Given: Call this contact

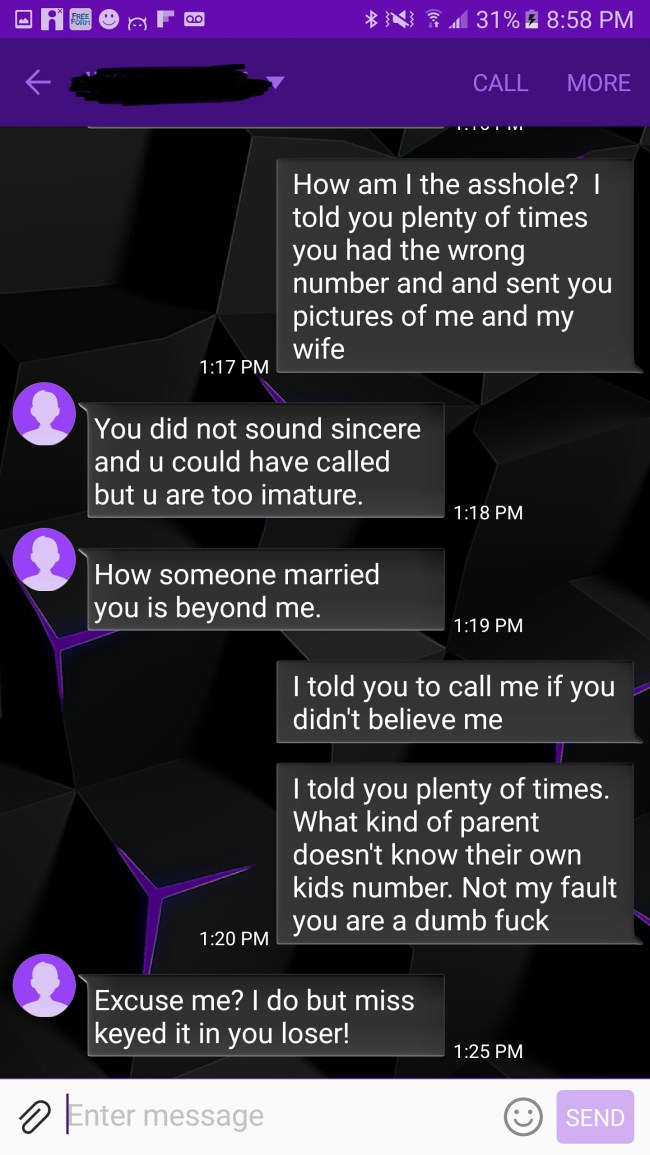Looking at the screenshot, I should (x=500, y=83).
